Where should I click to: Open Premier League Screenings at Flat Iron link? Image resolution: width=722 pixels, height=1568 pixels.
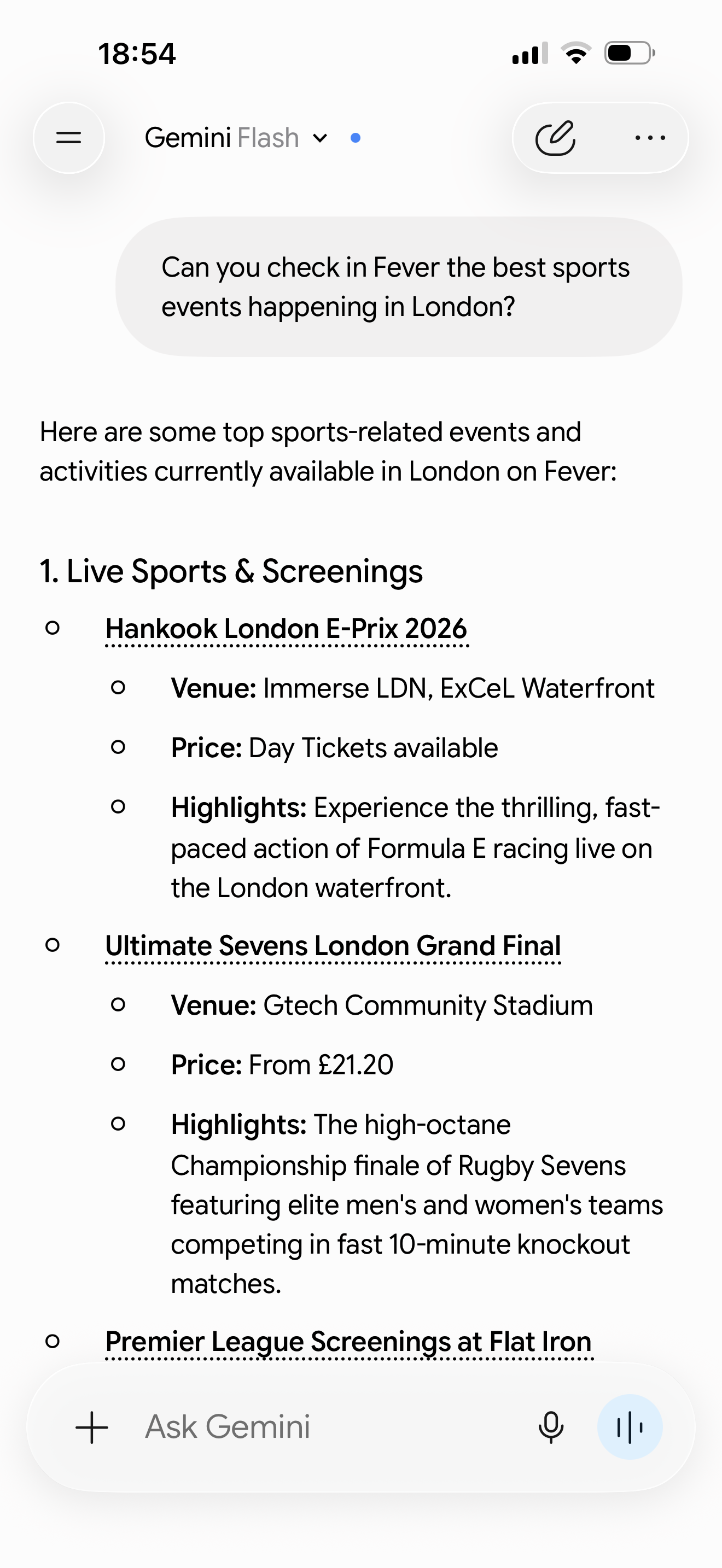[349, 1342]
